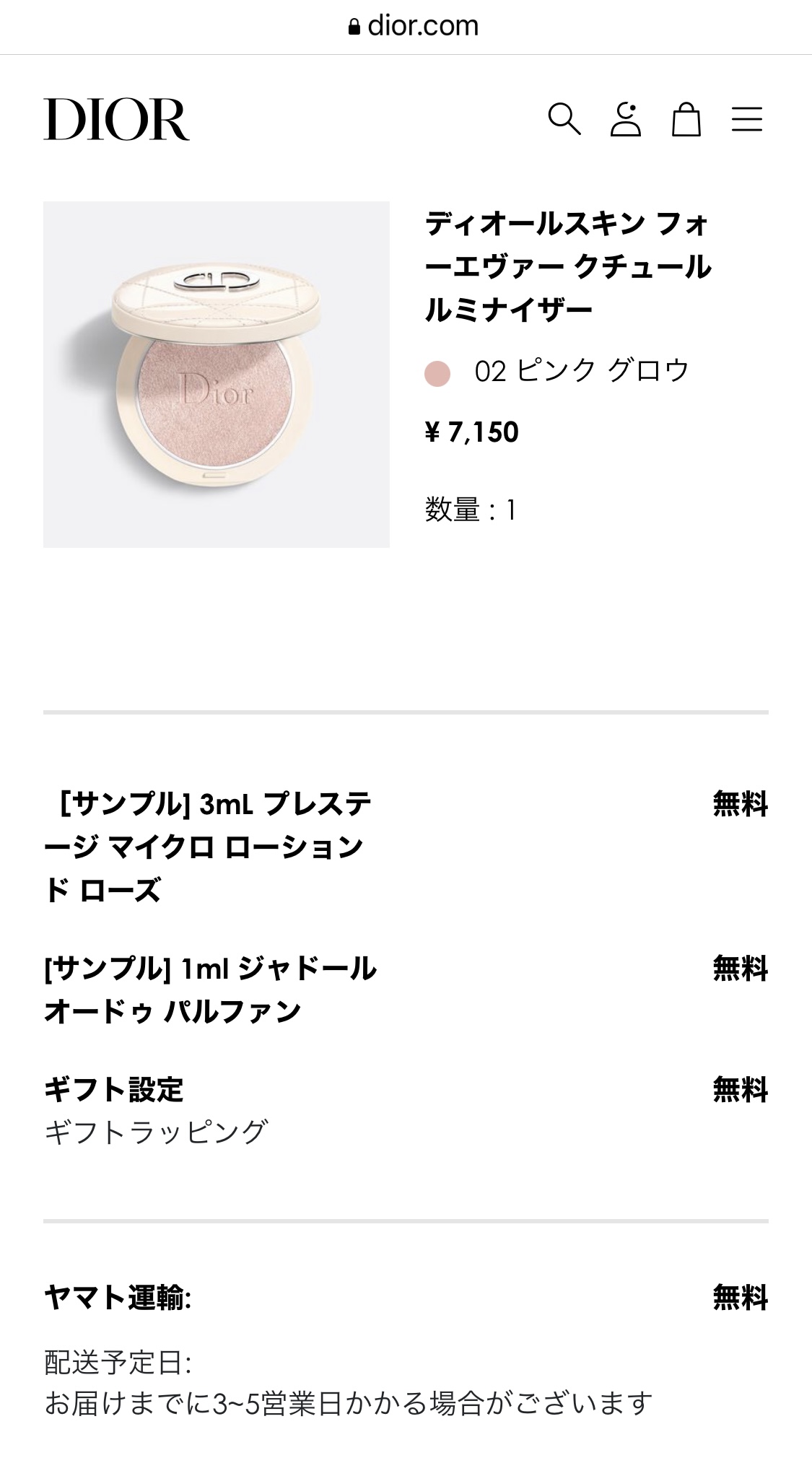
Task: Go to the Dior homepage logo
Action: [x=116, y=119]
